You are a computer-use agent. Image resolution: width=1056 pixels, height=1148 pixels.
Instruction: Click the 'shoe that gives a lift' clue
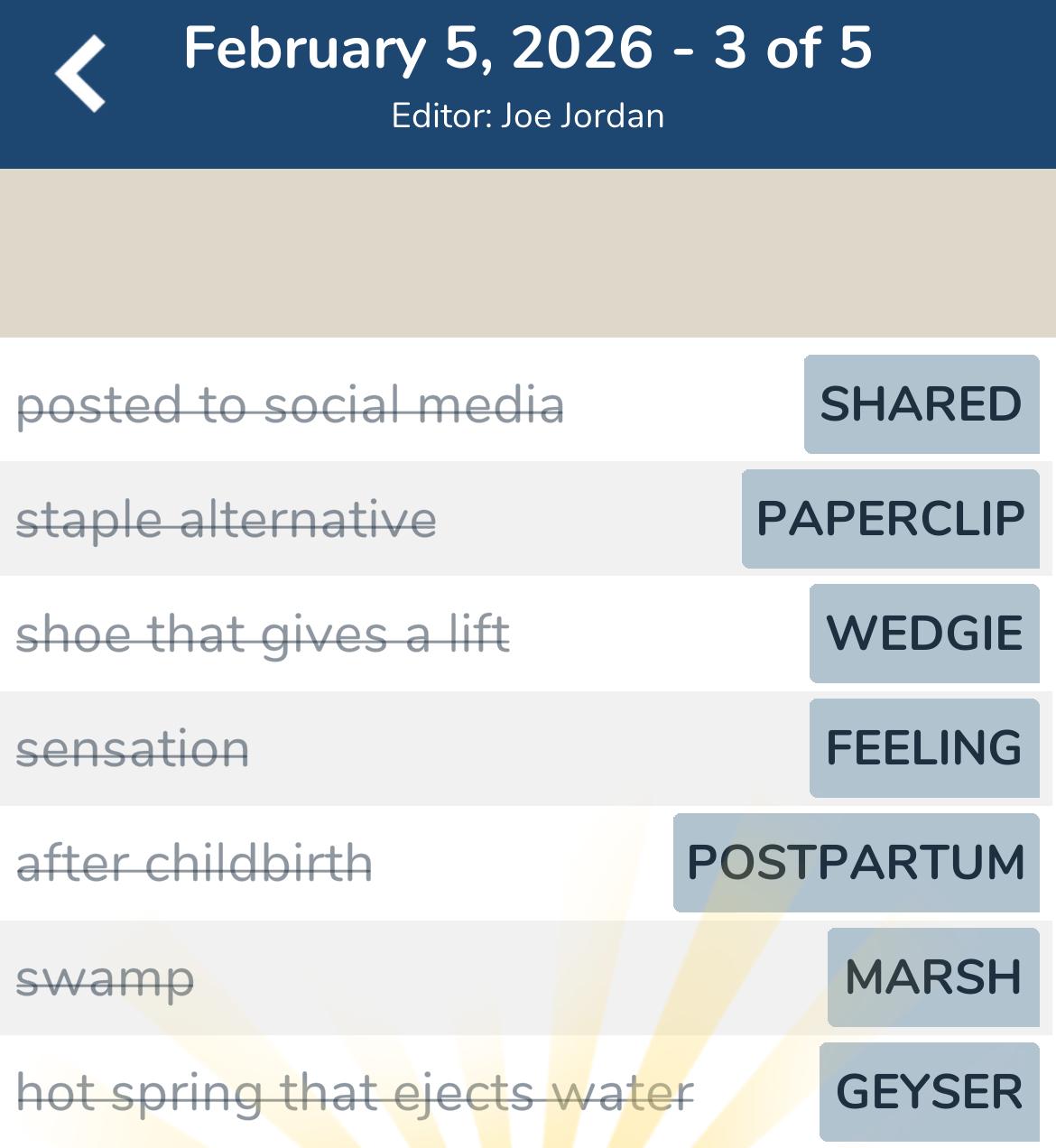264,634
